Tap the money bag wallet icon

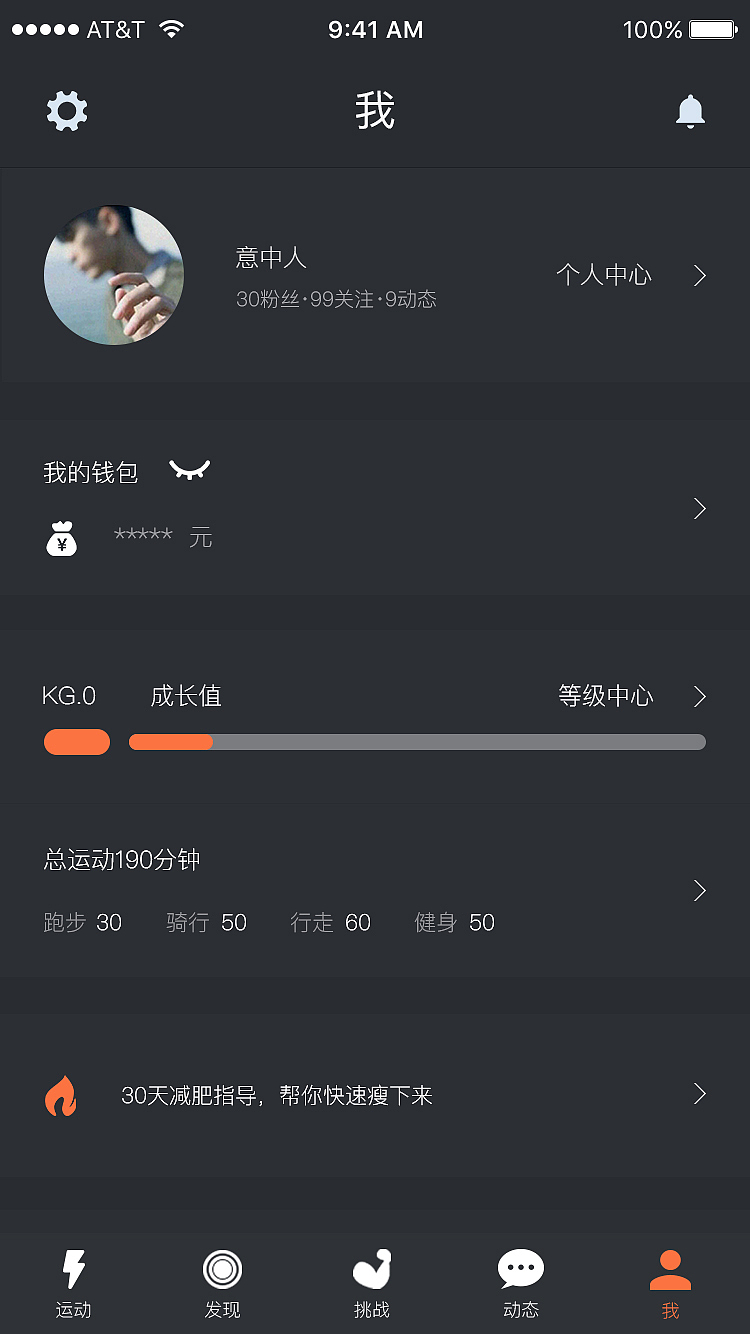point(61,536)
